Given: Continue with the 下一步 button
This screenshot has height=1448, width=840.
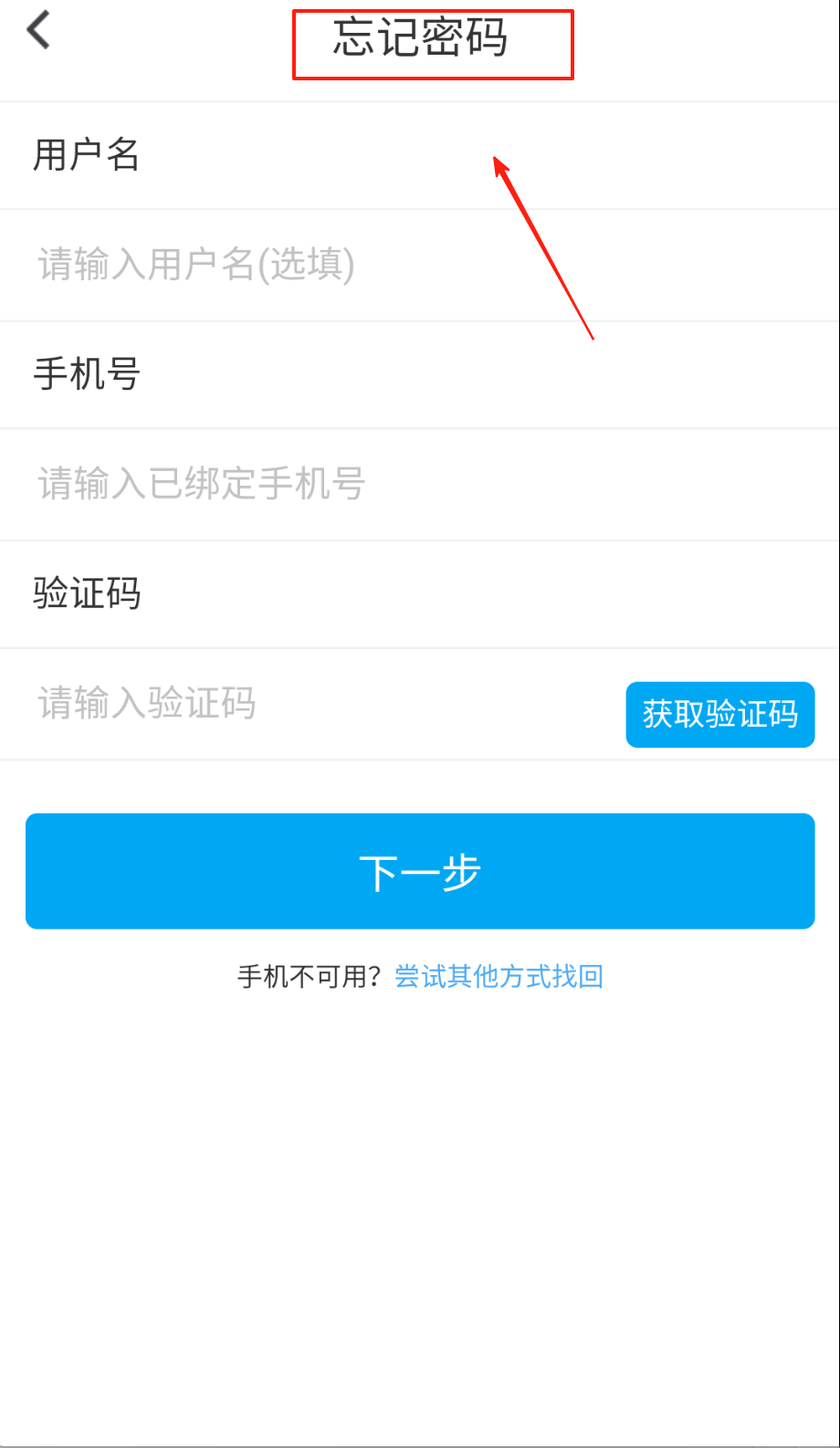Looking at the screenshot, I should point(420,871).
